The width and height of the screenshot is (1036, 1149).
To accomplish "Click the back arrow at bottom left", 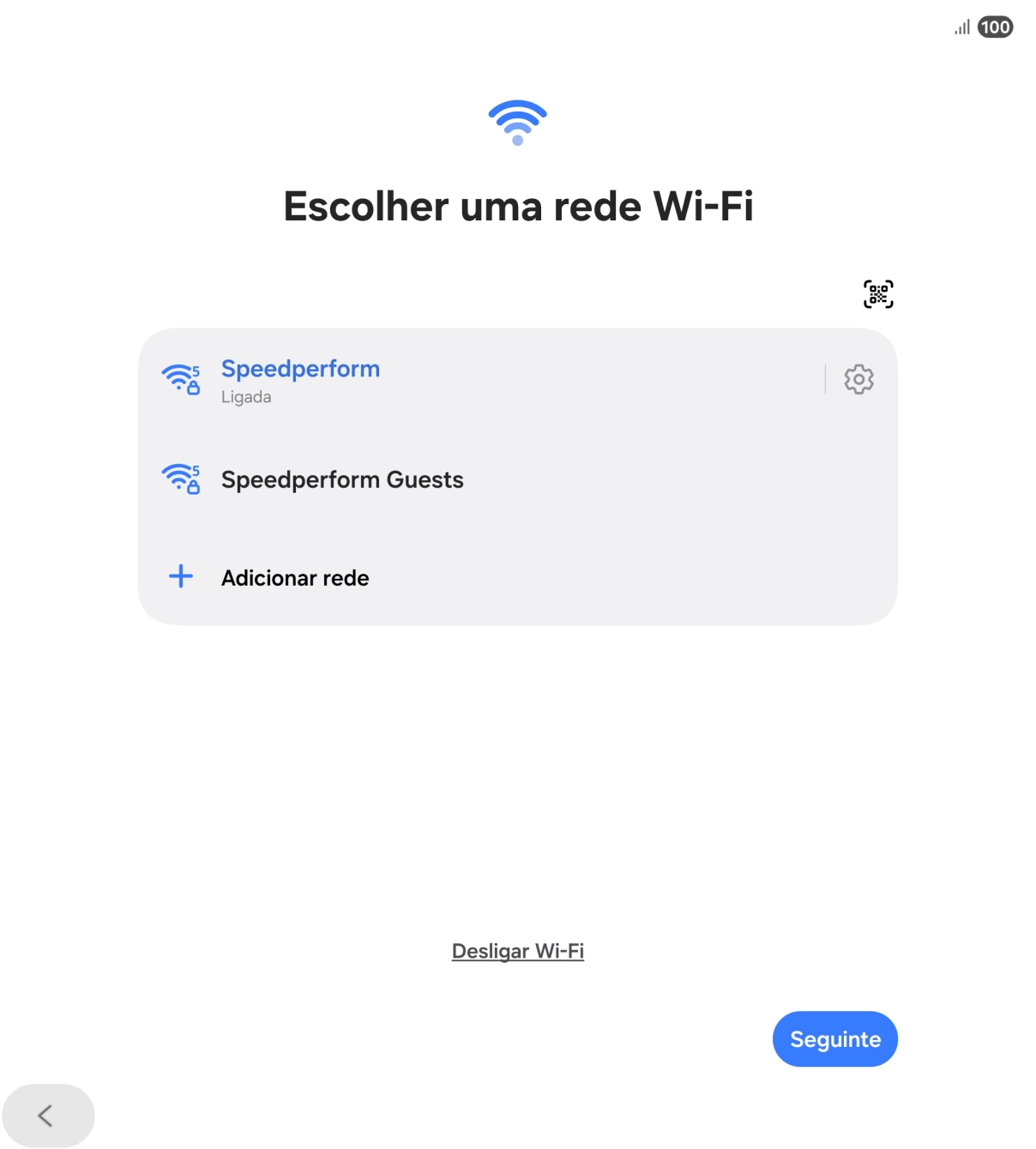I will [x=47, y=1116].
